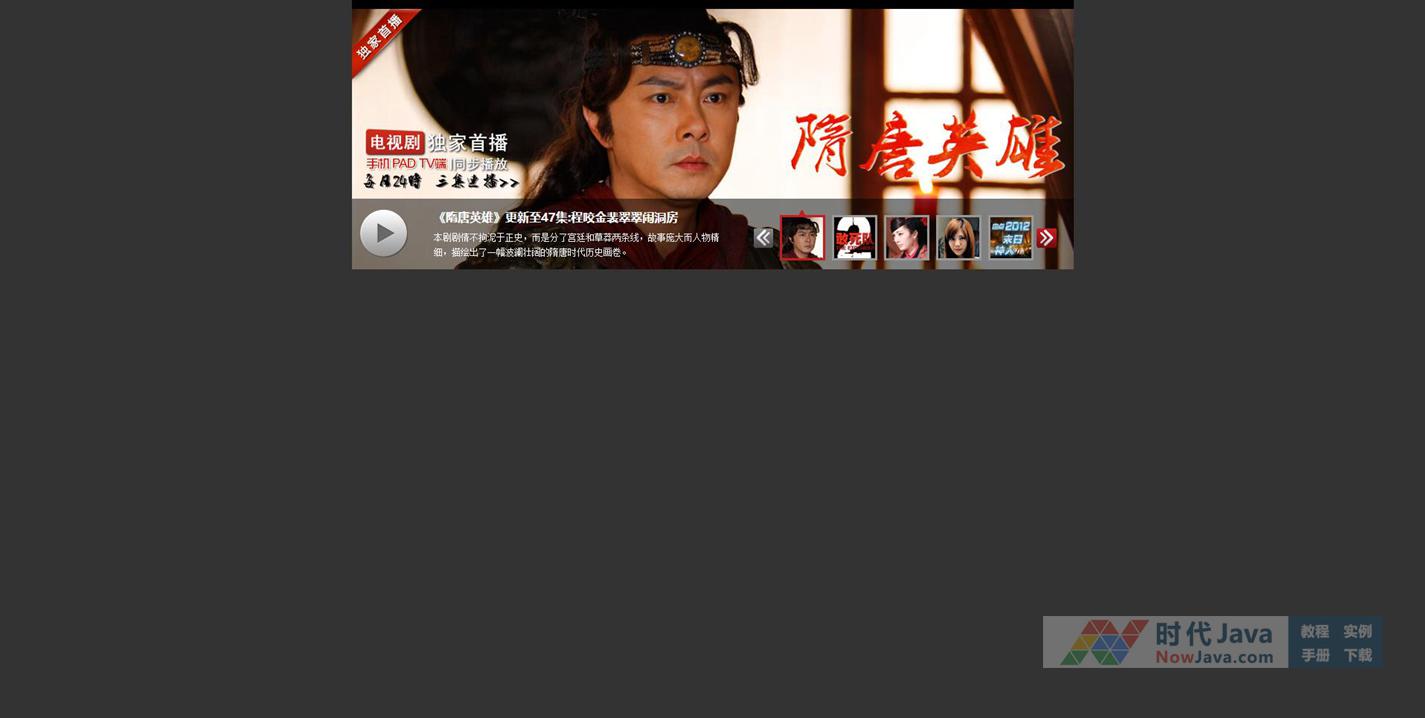Screen dimensions: 1425x718
Task: Advance to next carousel thumbnails
Action: tap(1046, 238)
